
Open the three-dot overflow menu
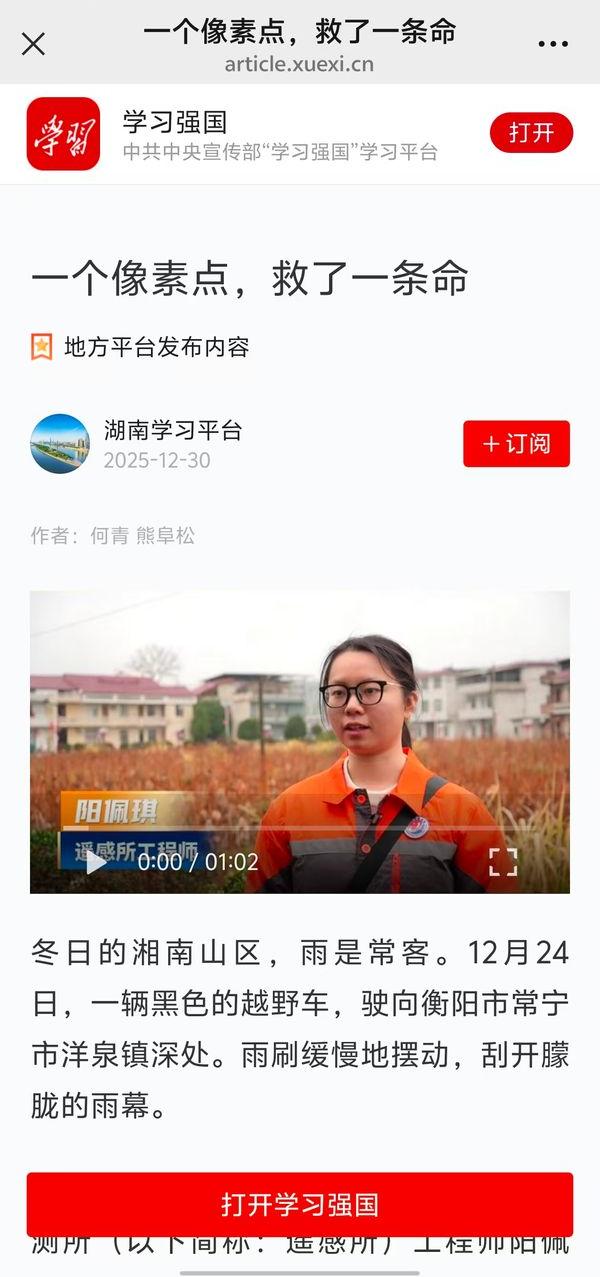pyautogui.click(x=553, y=44)
